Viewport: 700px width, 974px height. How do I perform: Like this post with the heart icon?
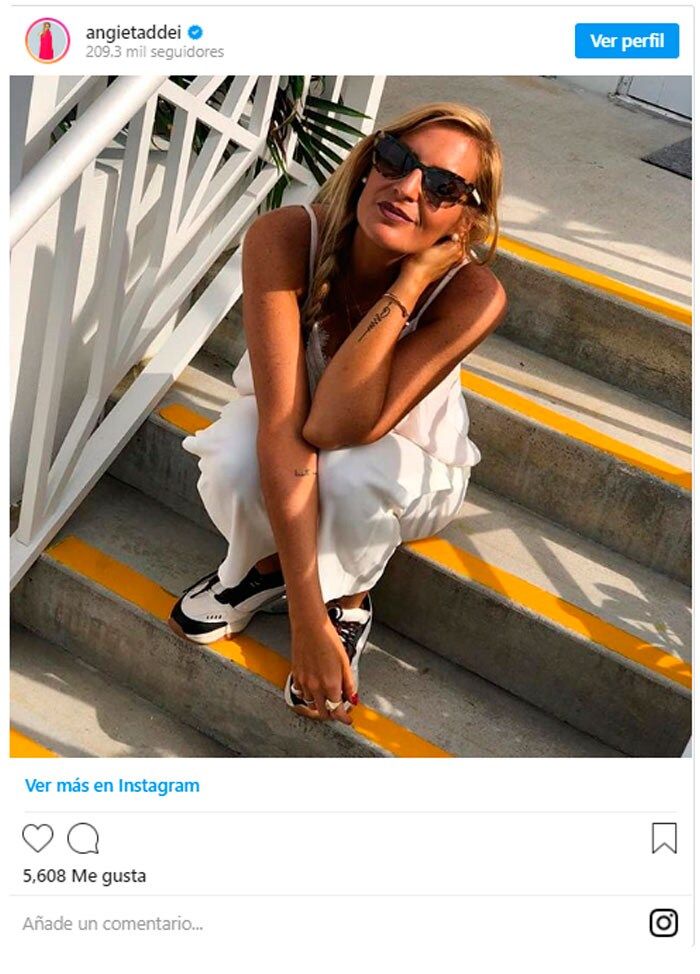38,838
